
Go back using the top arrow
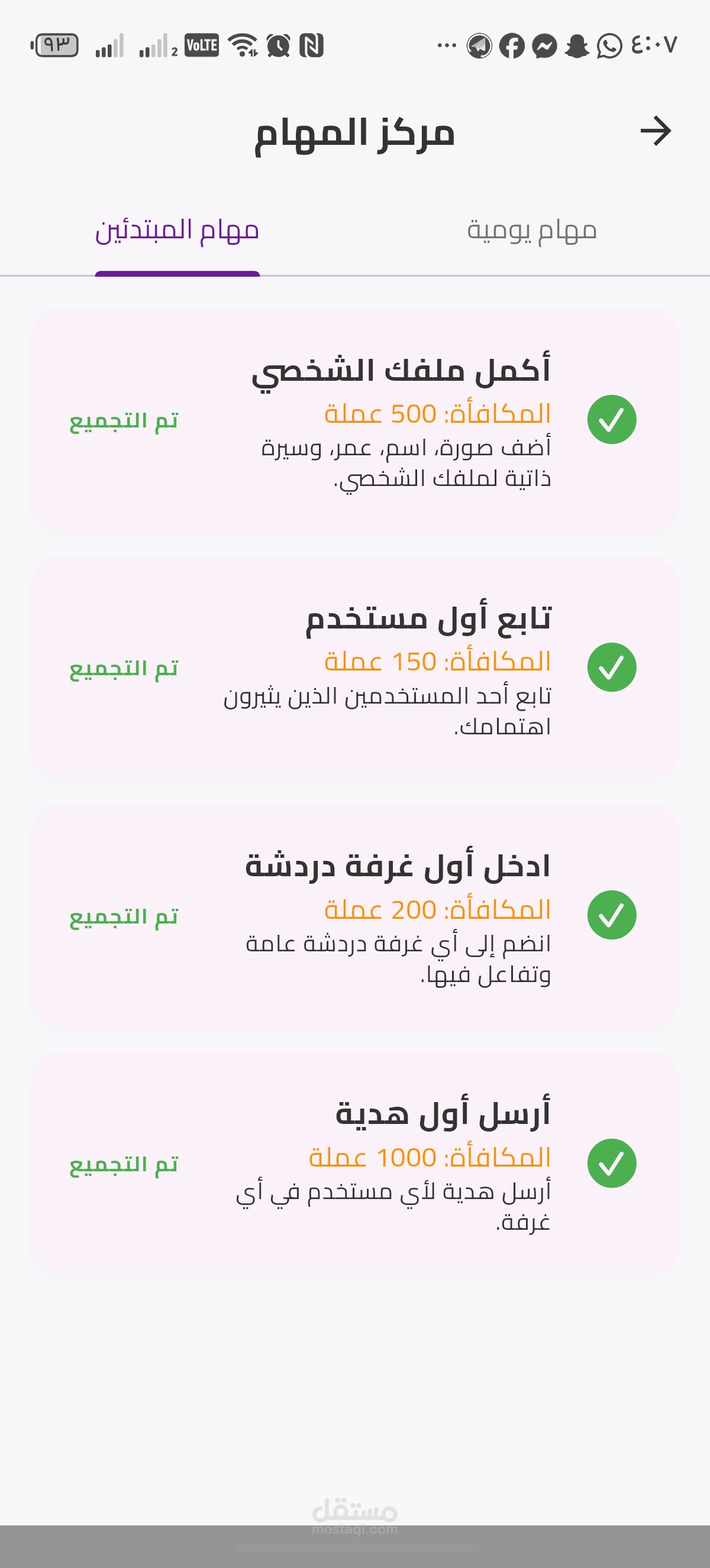[656, 131]
